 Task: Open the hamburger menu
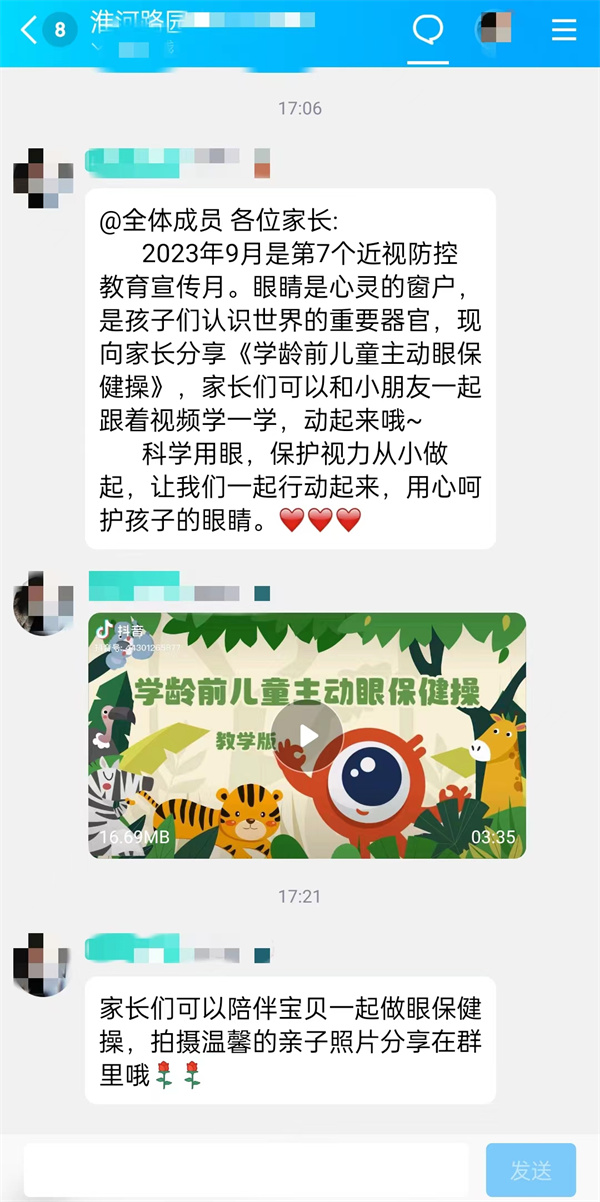coord(564,30)
